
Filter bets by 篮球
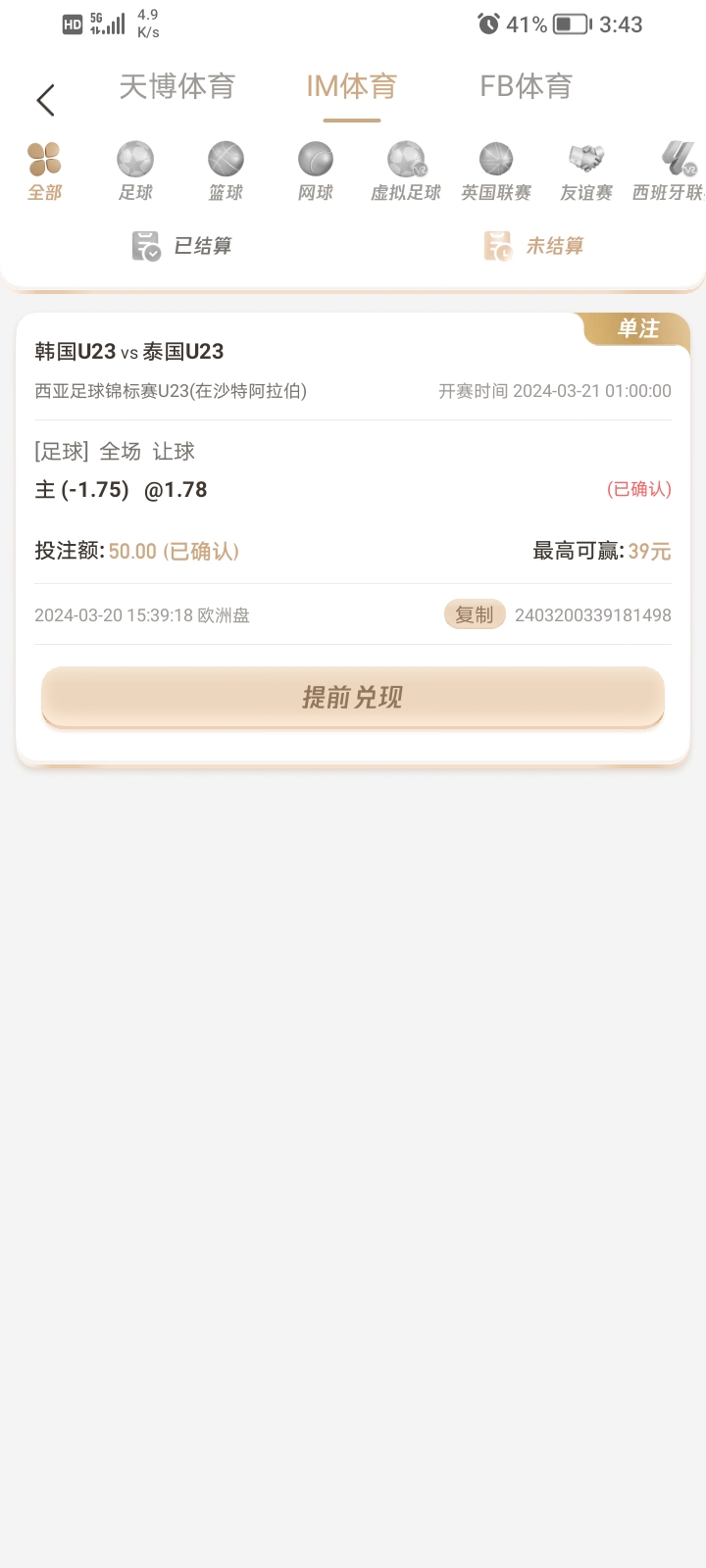point(226,171)
